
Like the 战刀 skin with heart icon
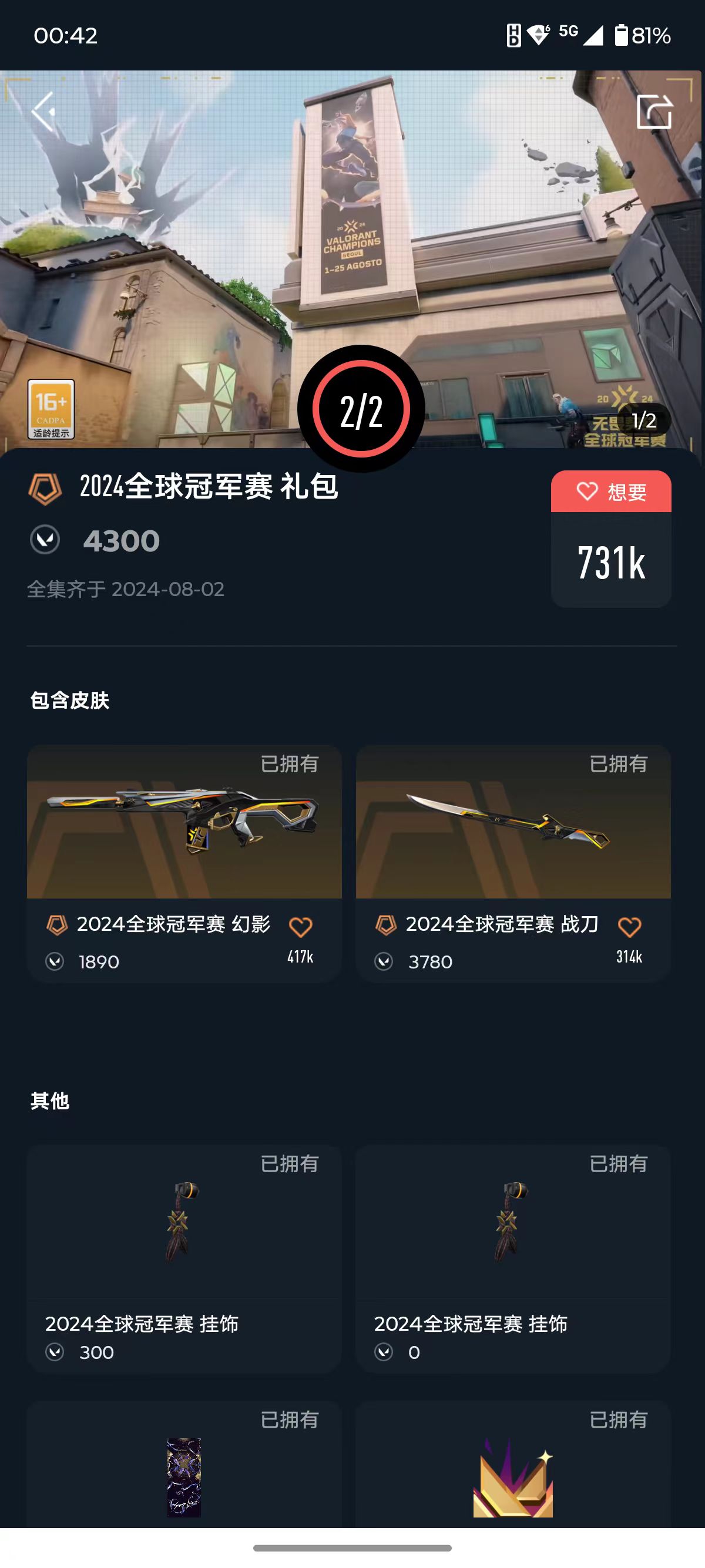click(629, 928)
